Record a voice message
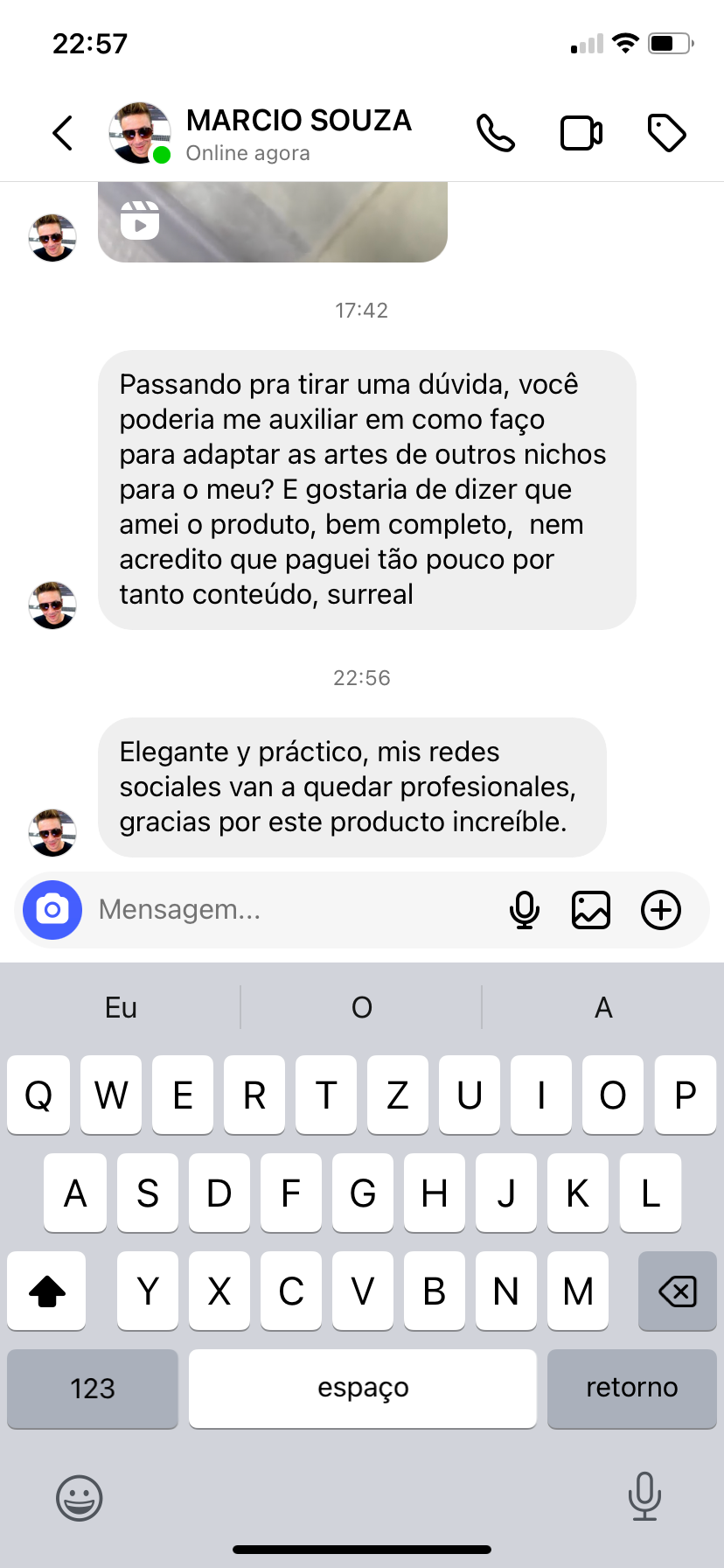Viewport: 724px width, 1568px height. (x=524, y=910)
